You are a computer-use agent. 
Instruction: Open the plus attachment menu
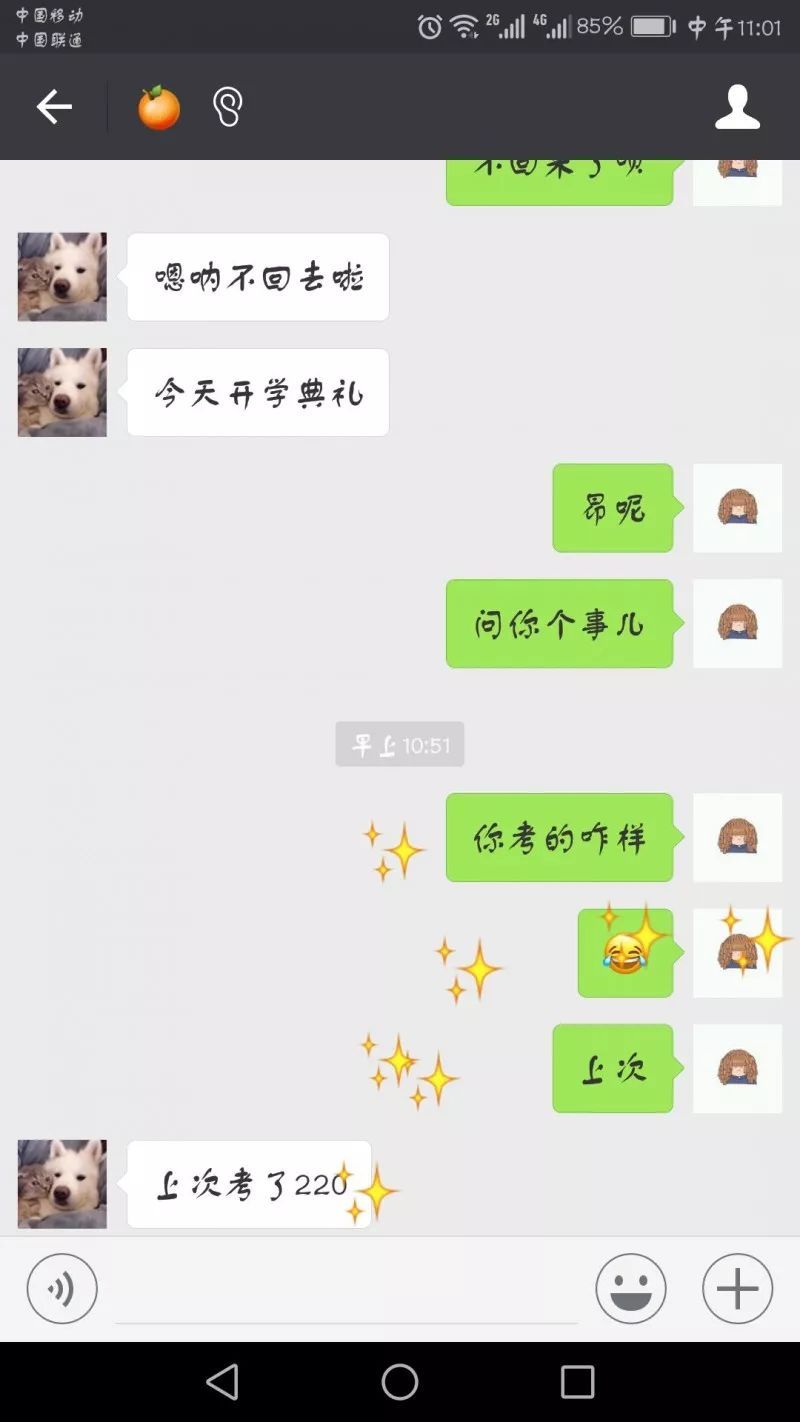click(738, 1289)
